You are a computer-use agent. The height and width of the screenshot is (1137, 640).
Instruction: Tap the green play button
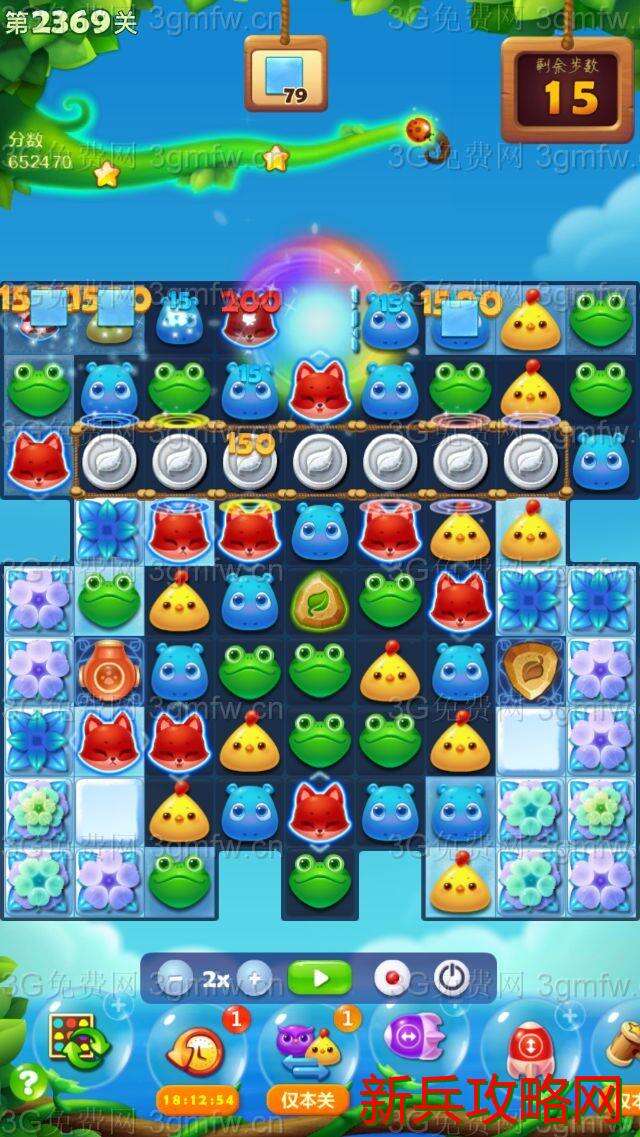point(319,978)
